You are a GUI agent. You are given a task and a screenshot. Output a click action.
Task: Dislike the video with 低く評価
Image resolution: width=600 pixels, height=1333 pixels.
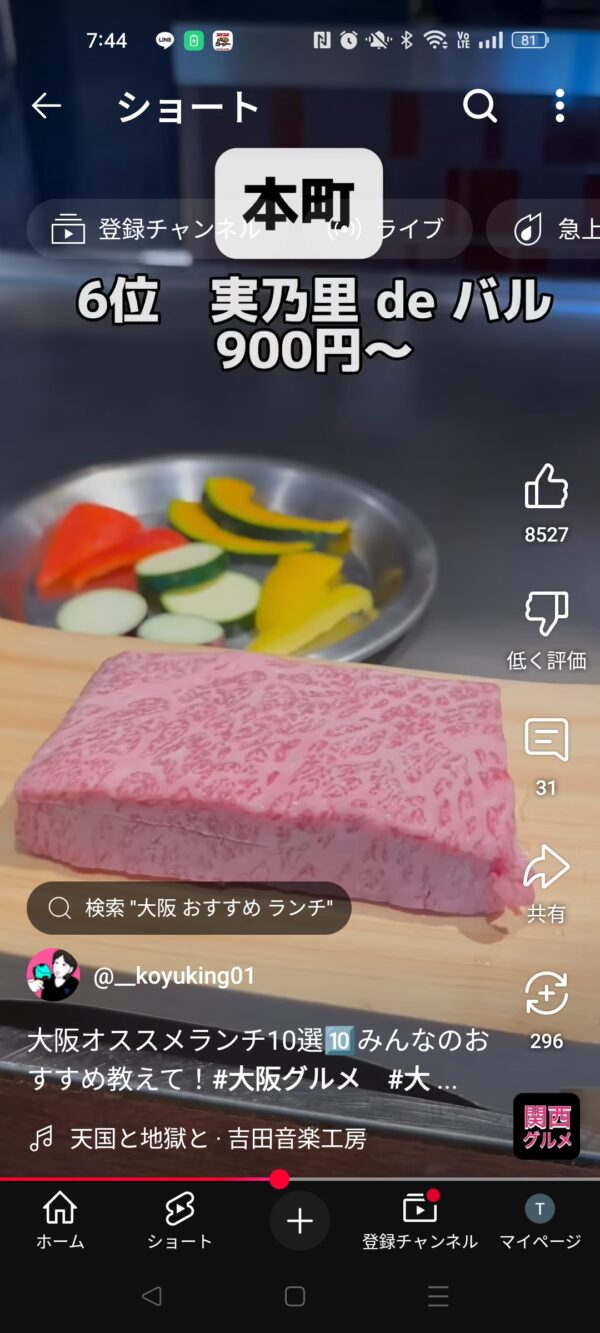[x=546, y=614]
